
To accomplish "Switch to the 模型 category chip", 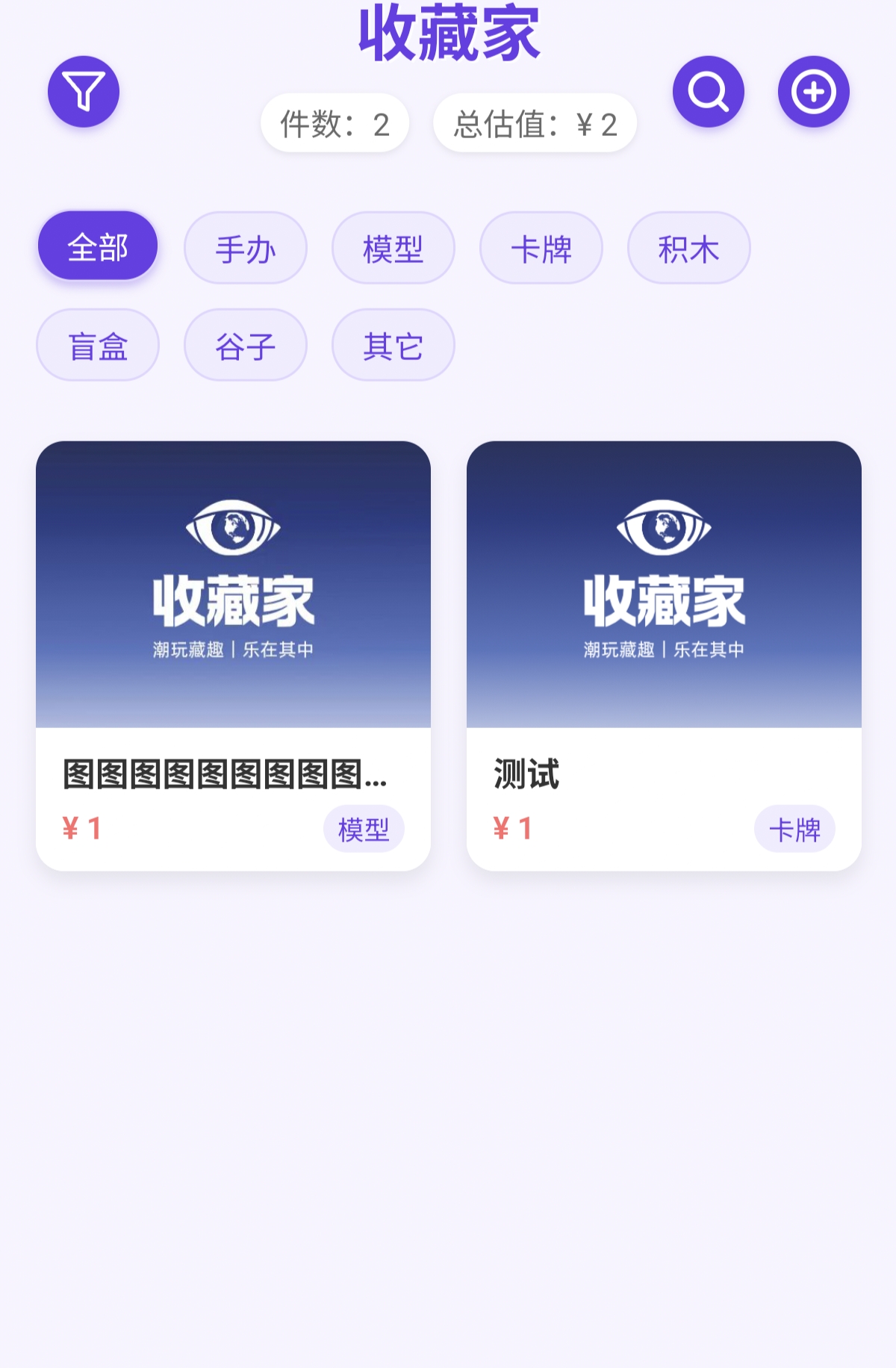I will point(393,248).
